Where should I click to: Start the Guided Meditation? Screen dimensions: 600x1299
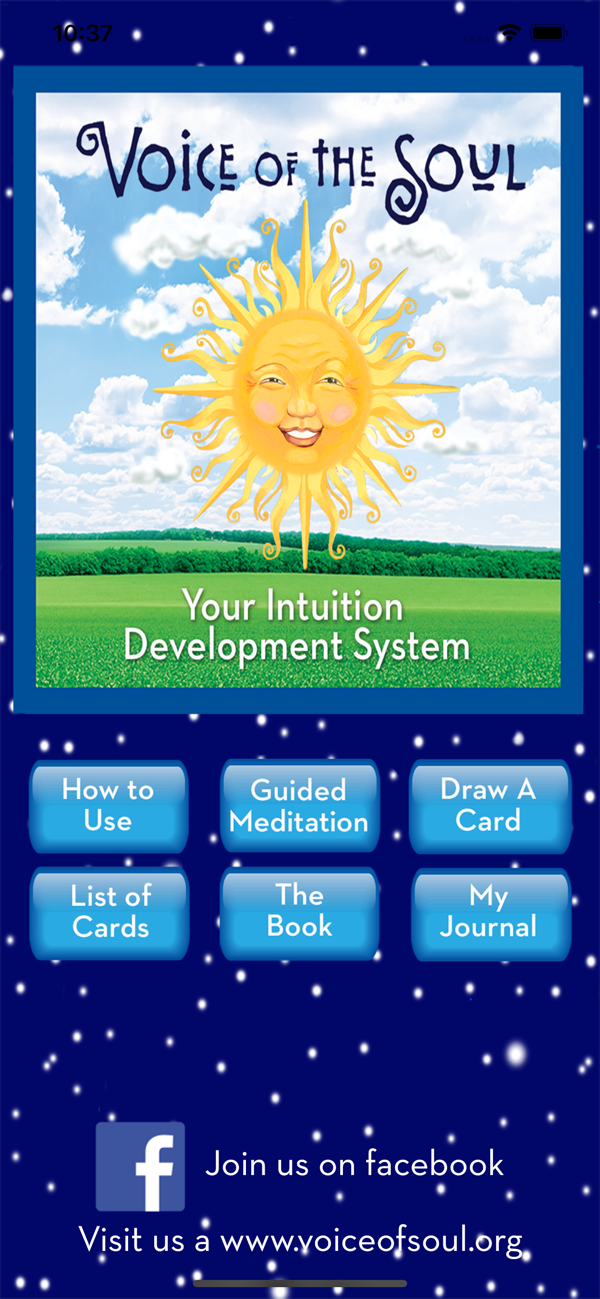click(x=299, y=806)
